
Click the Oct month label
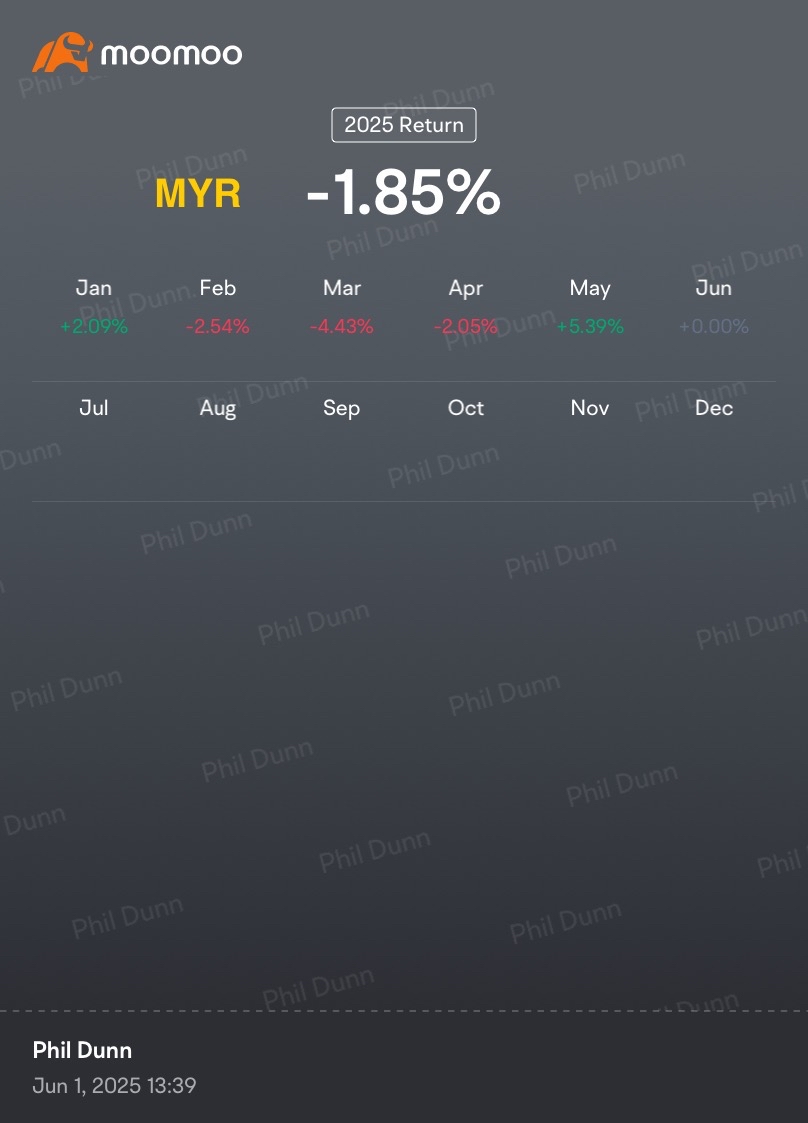[465, 408]
